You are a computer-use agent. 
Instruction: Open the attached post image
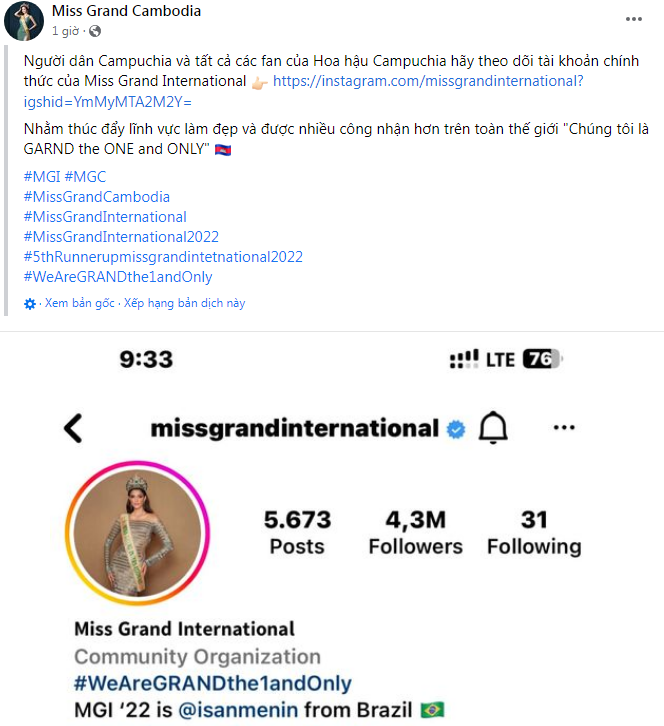click(x=332, y=530)
